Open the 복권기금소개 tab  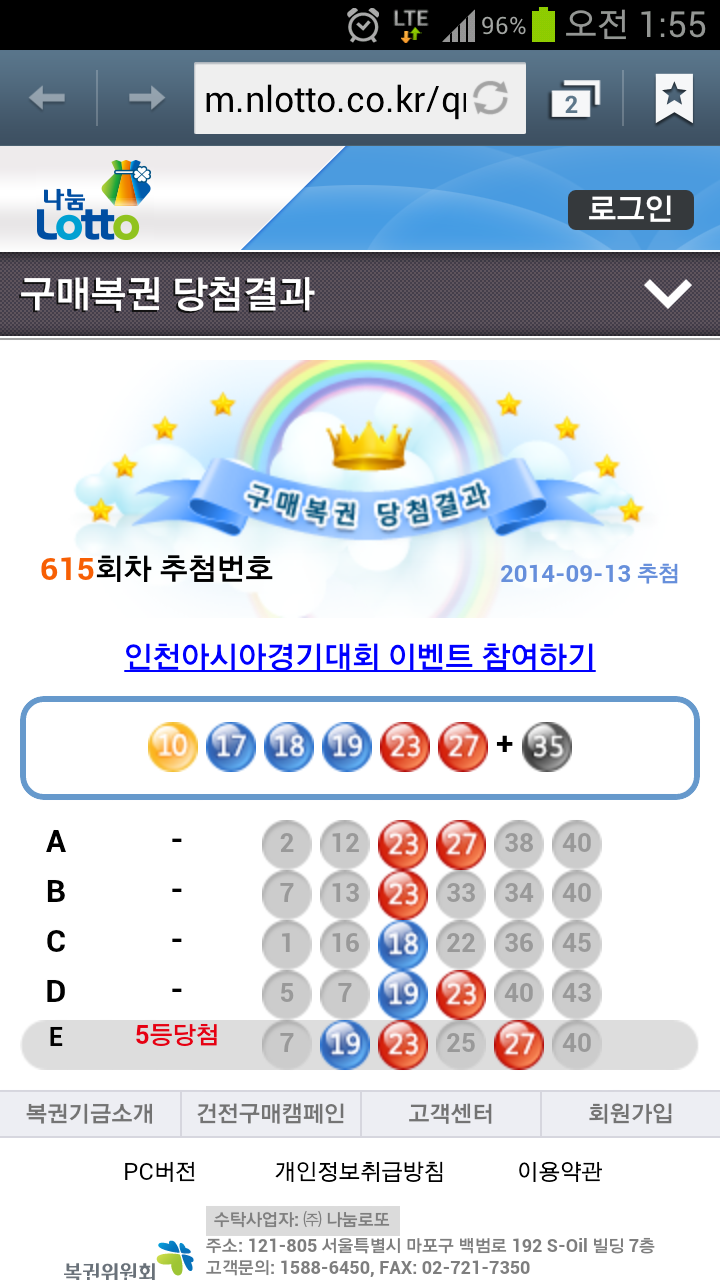[90, 1114]
